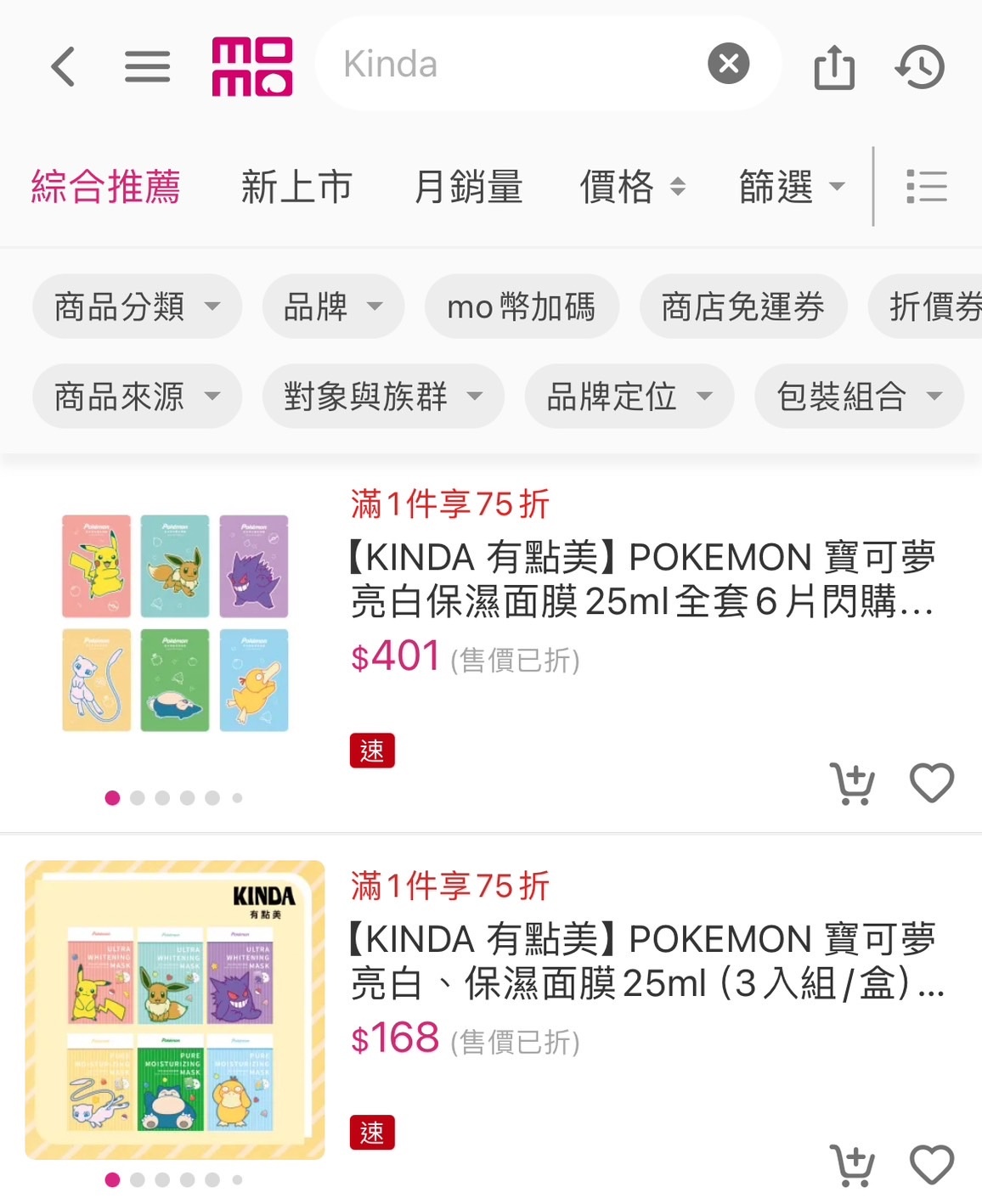This screenshot has width=982, height=1204.
Task: Sort results by 月銷量
Action: pos(468,187)
